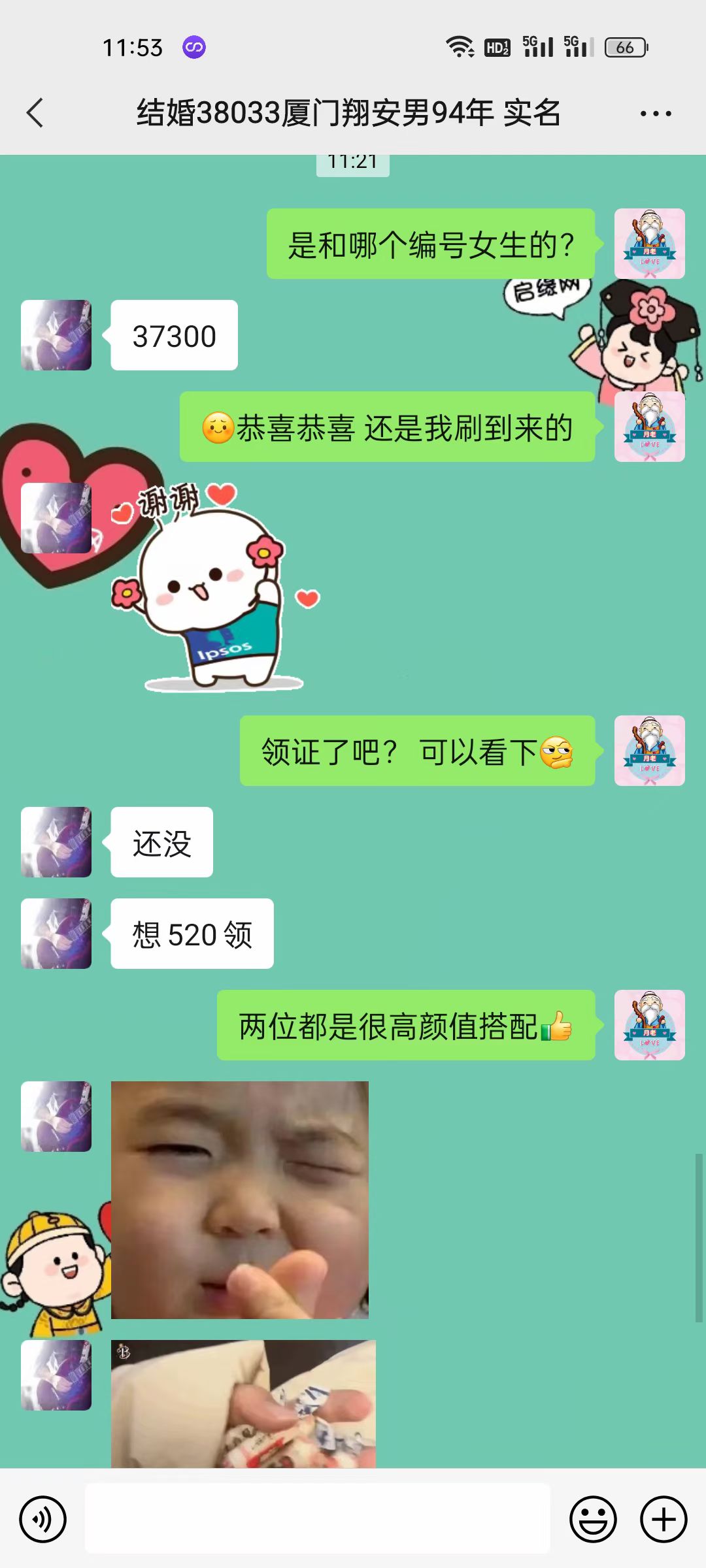This screenshot has height=1568, width=706.
Task: Open the emoji picker
Action: click(x=593, y=1519)
